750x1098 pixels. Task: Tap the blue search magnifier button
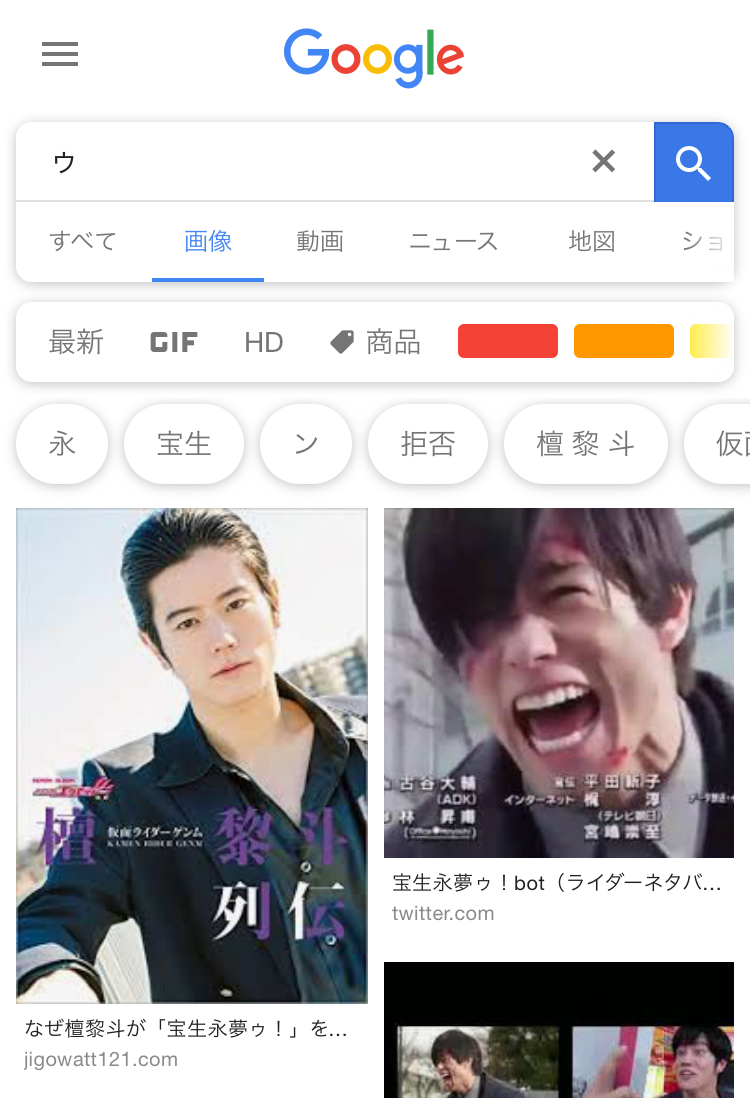(x=693, y=162)
